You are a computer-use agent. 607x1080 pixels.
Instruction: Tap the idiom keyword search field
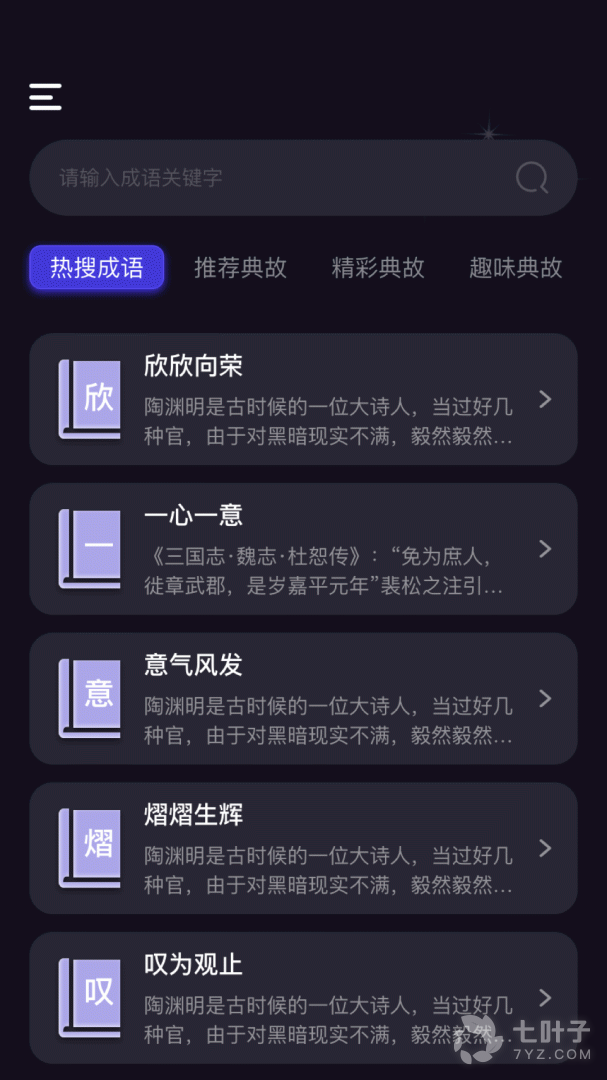click(x=270, y=178)
